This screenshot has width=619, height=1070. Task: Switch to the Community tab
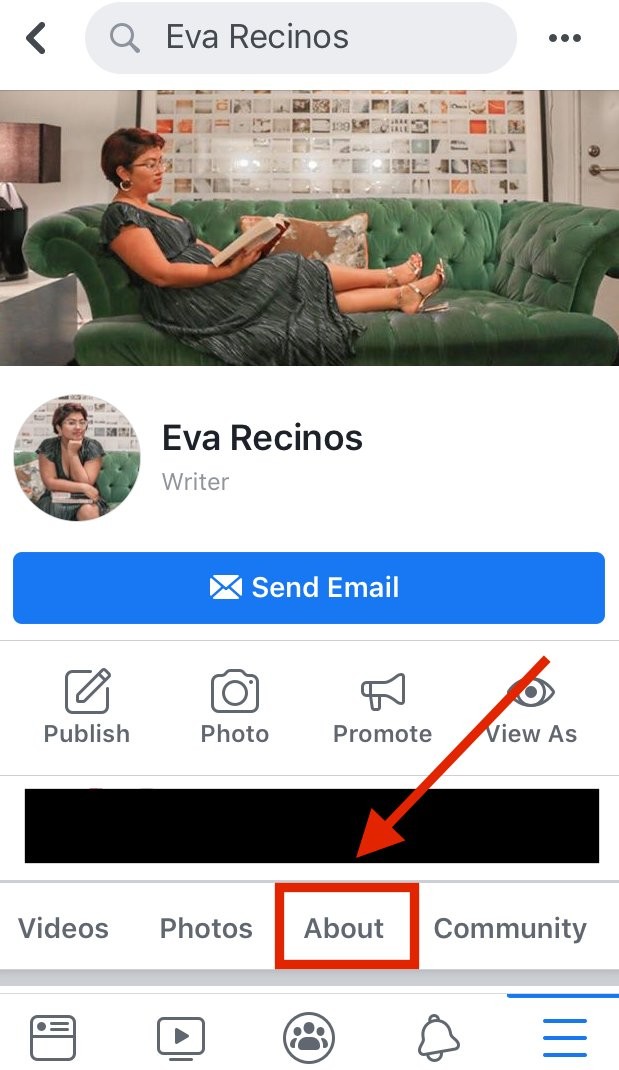510,928
